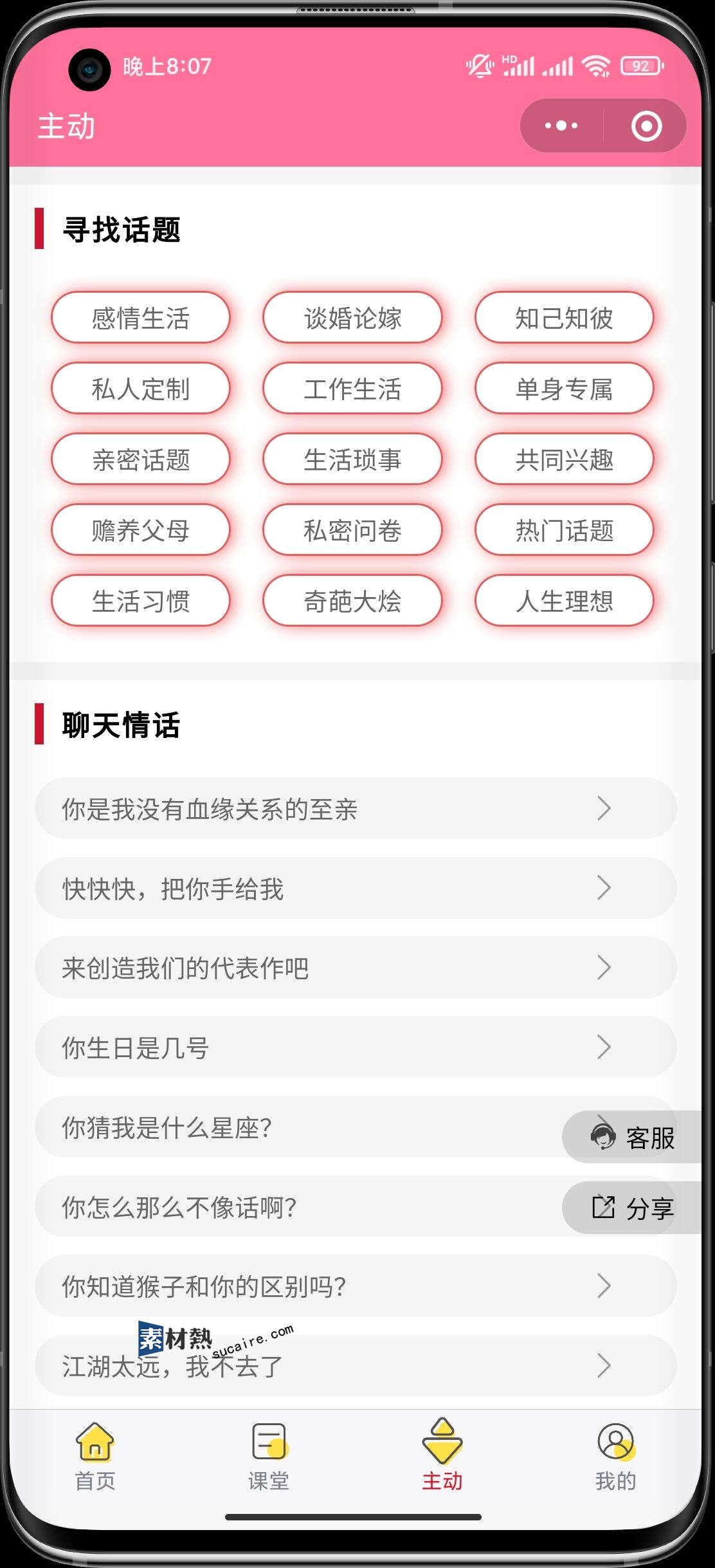Open the mini program more options menu
The width and height of the screenshot is (715, 1568).
pos(561,125)
